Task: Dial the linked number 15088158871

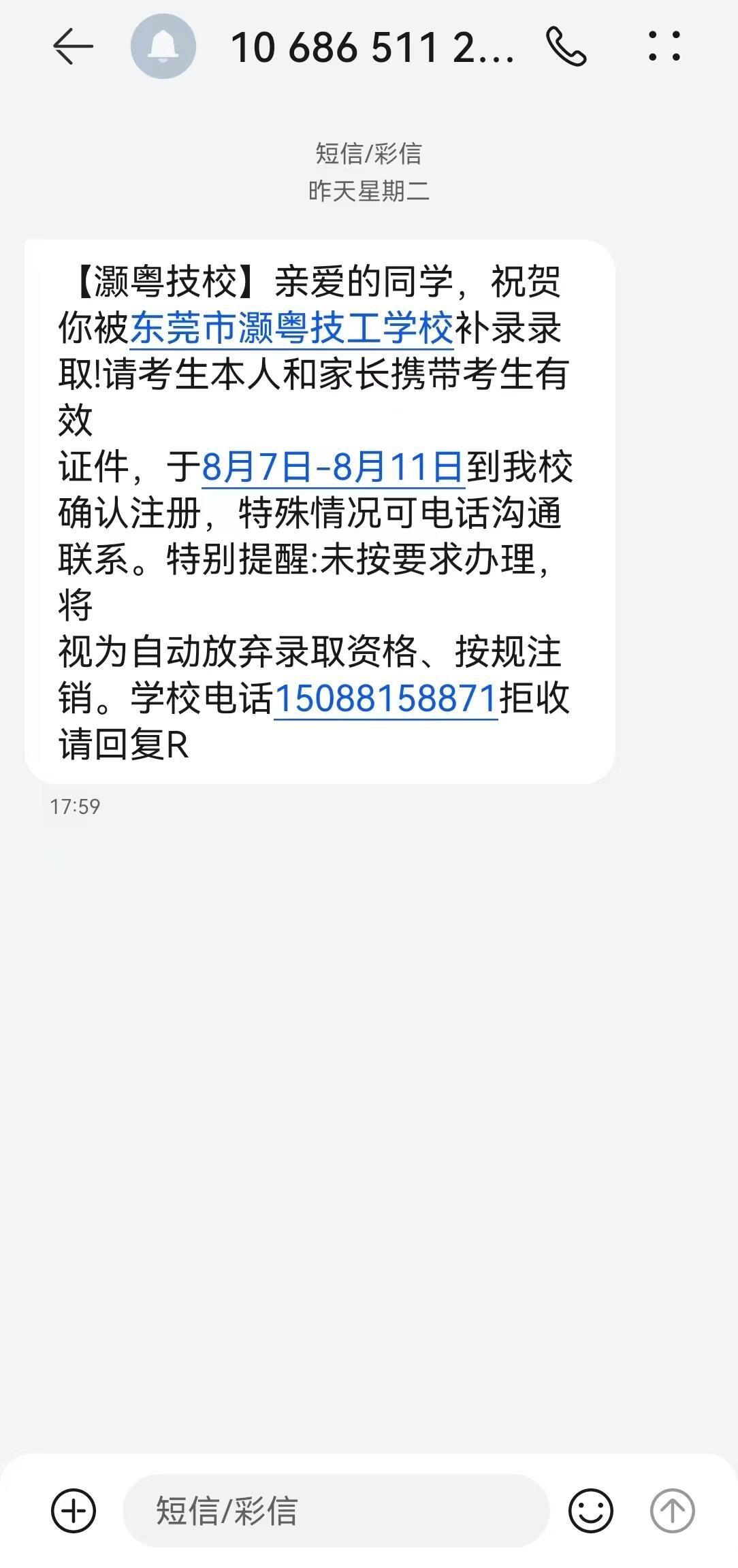Action: click(386, 699)
